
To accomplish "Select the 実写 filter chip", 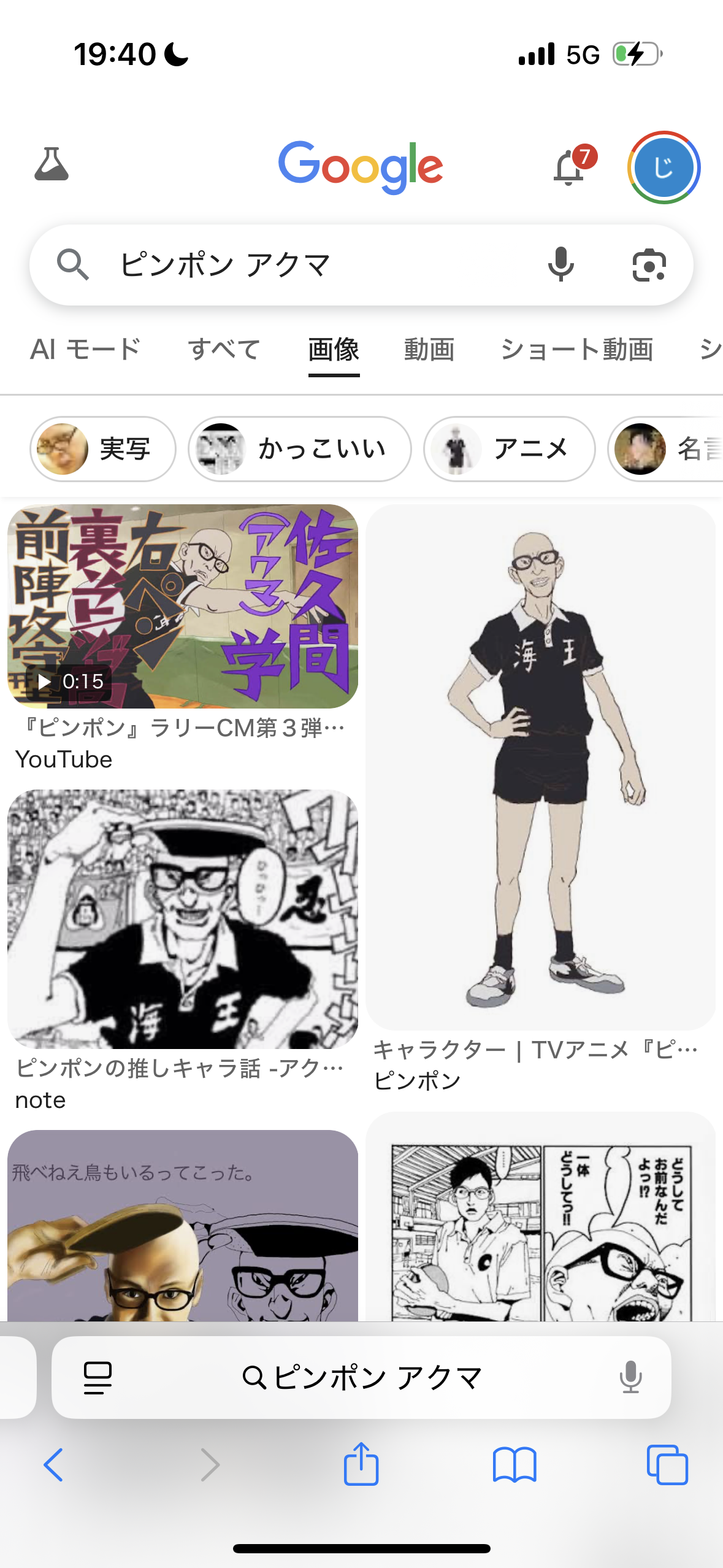I will click(x=103, y=449).
